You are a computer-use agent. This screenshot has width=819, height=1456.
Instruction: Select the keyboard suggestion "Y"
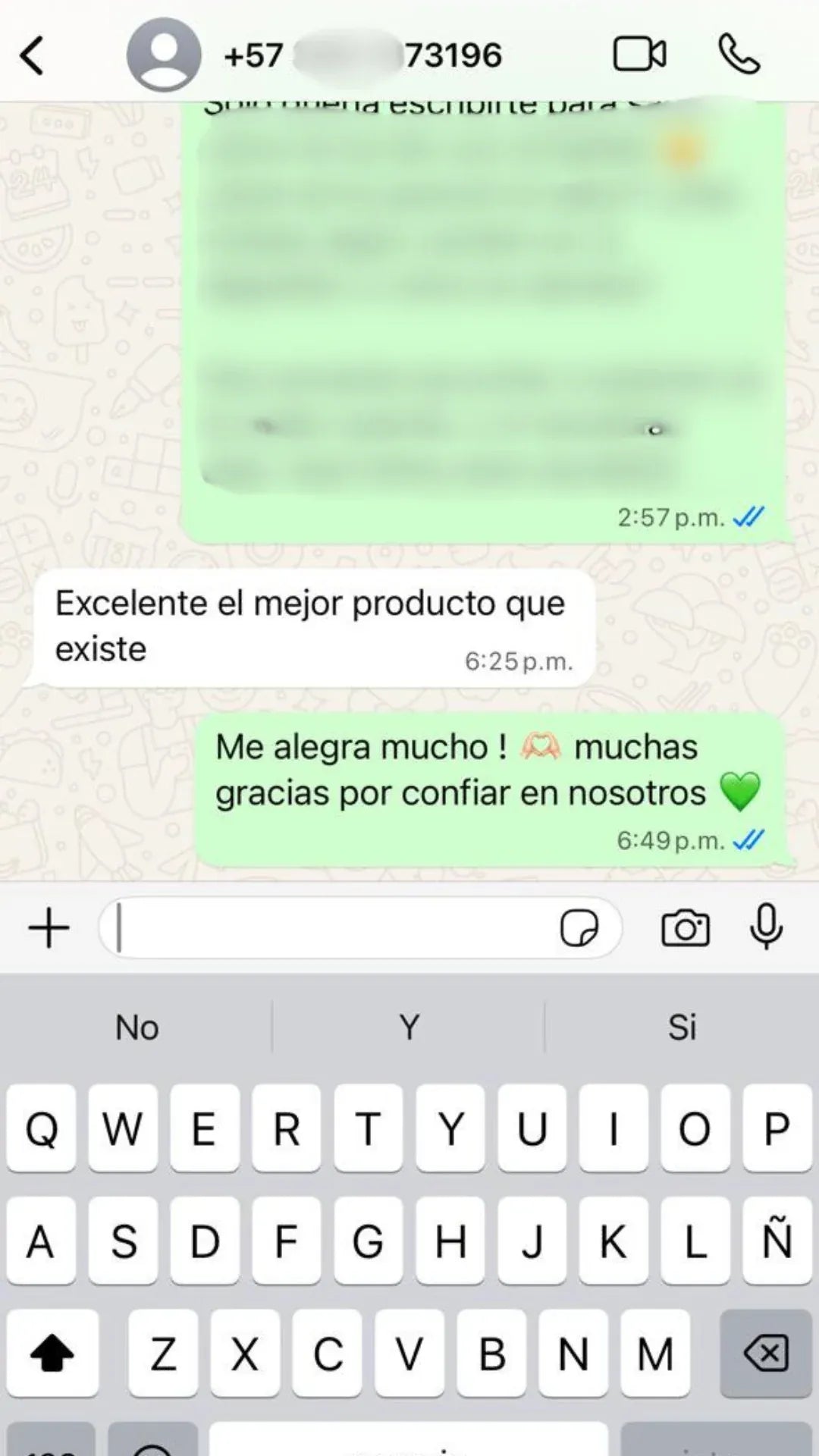[409, 1028]
